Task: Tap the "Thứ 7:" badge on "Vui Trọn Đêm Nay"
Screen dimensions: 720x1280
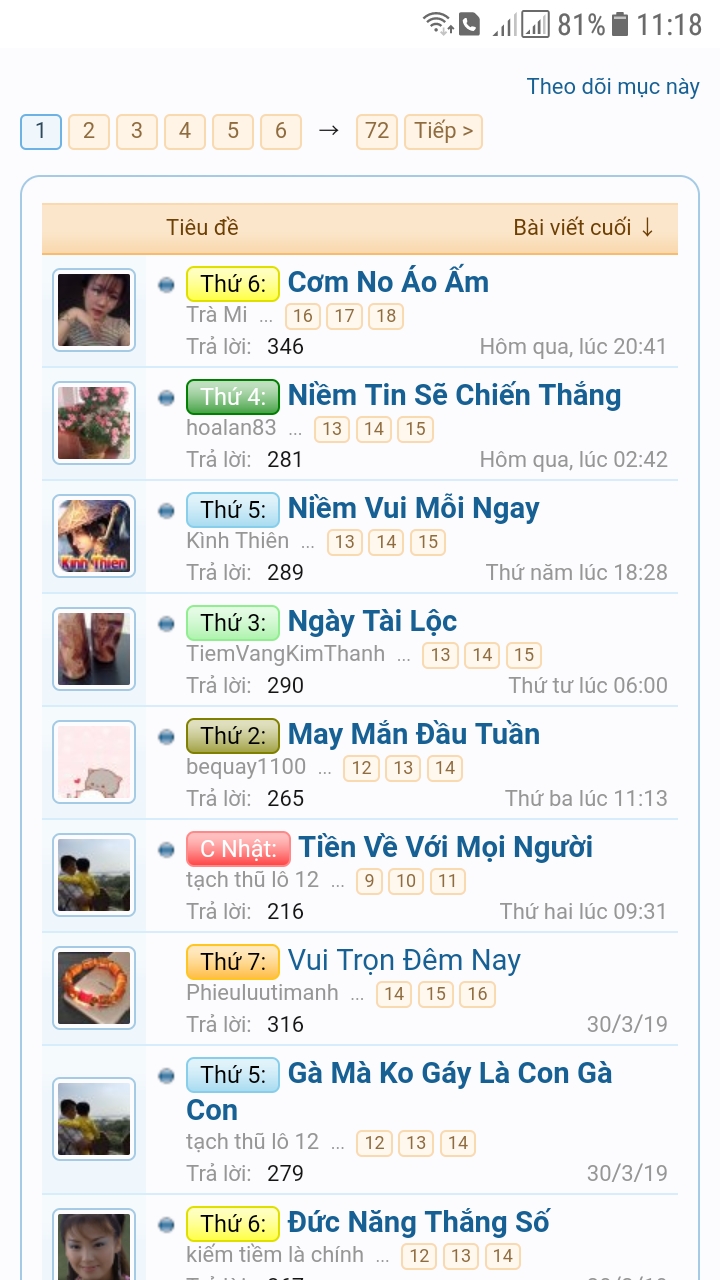Action: click(232, 960)
